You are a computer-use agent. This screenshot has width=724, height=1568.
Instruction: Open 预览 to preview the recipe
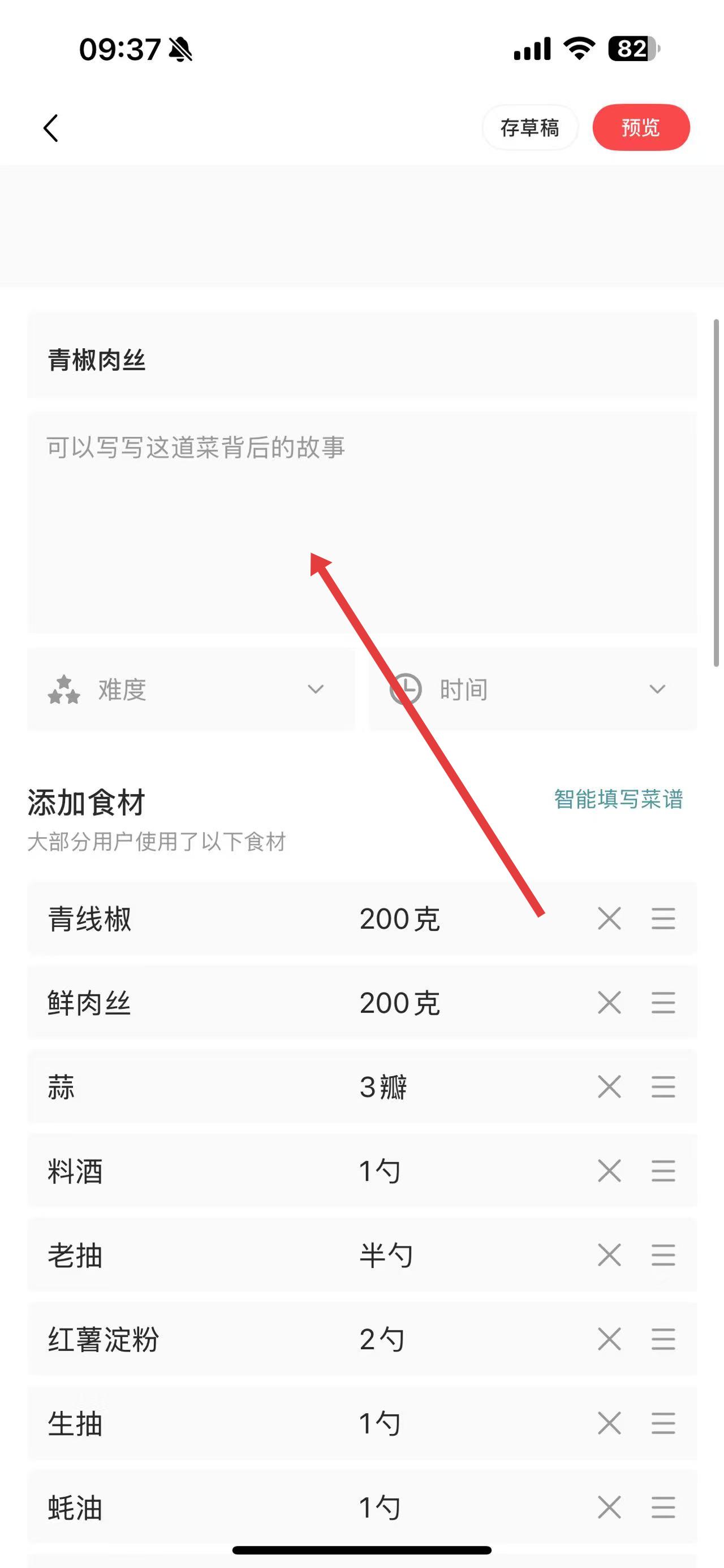(641, 128)
